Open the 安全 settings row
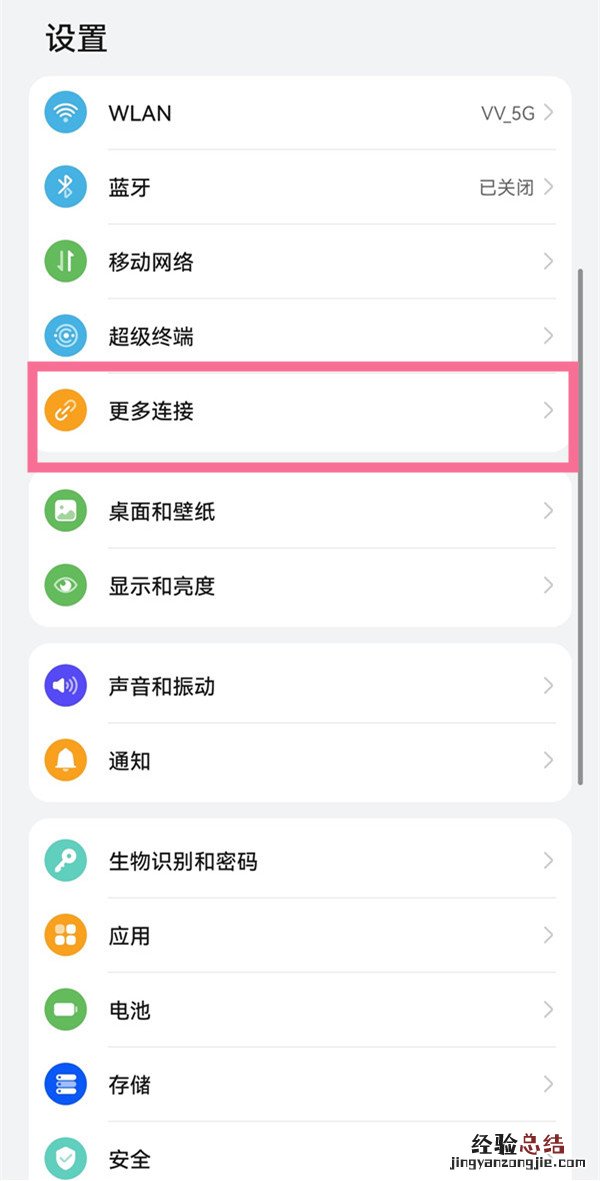This screenshot has height=1181, width=600. click(300, 1158)
